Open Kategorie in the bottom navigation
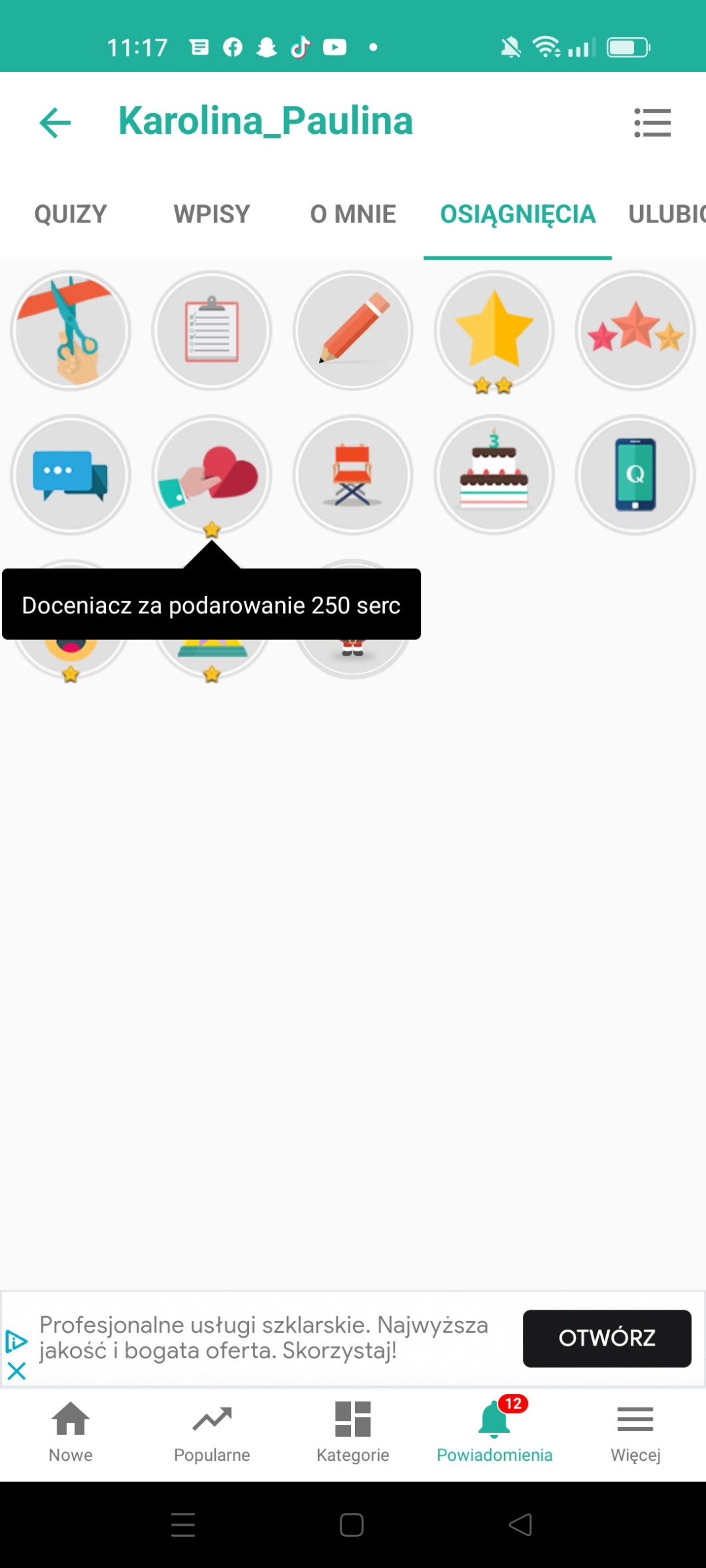Image resolution: width=706 pixels, height=1568 pixels. [353, 1432]
